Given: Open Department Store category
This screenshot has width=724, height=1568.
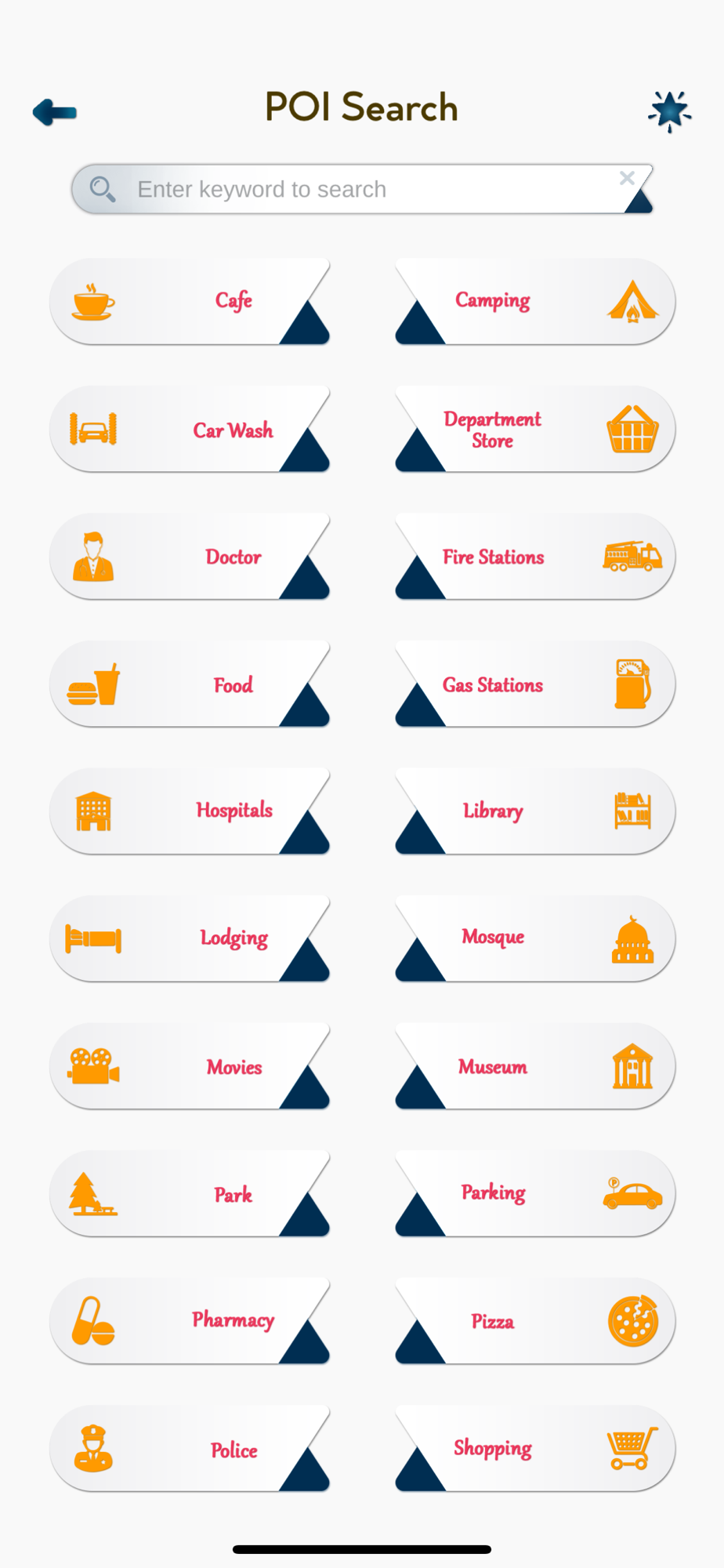Looking at the screenshot, I should [x=535, y=429].
